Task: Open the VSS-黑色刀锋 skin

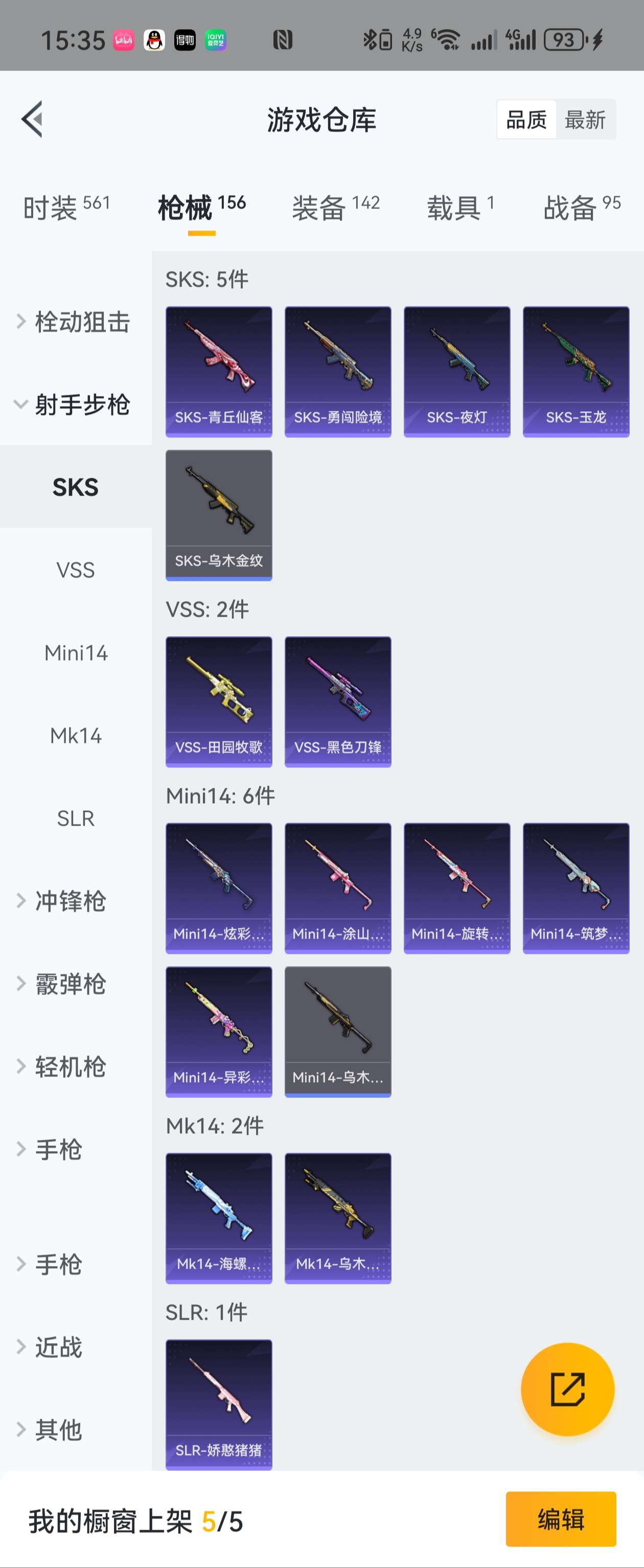Action: tap(338, 701)
